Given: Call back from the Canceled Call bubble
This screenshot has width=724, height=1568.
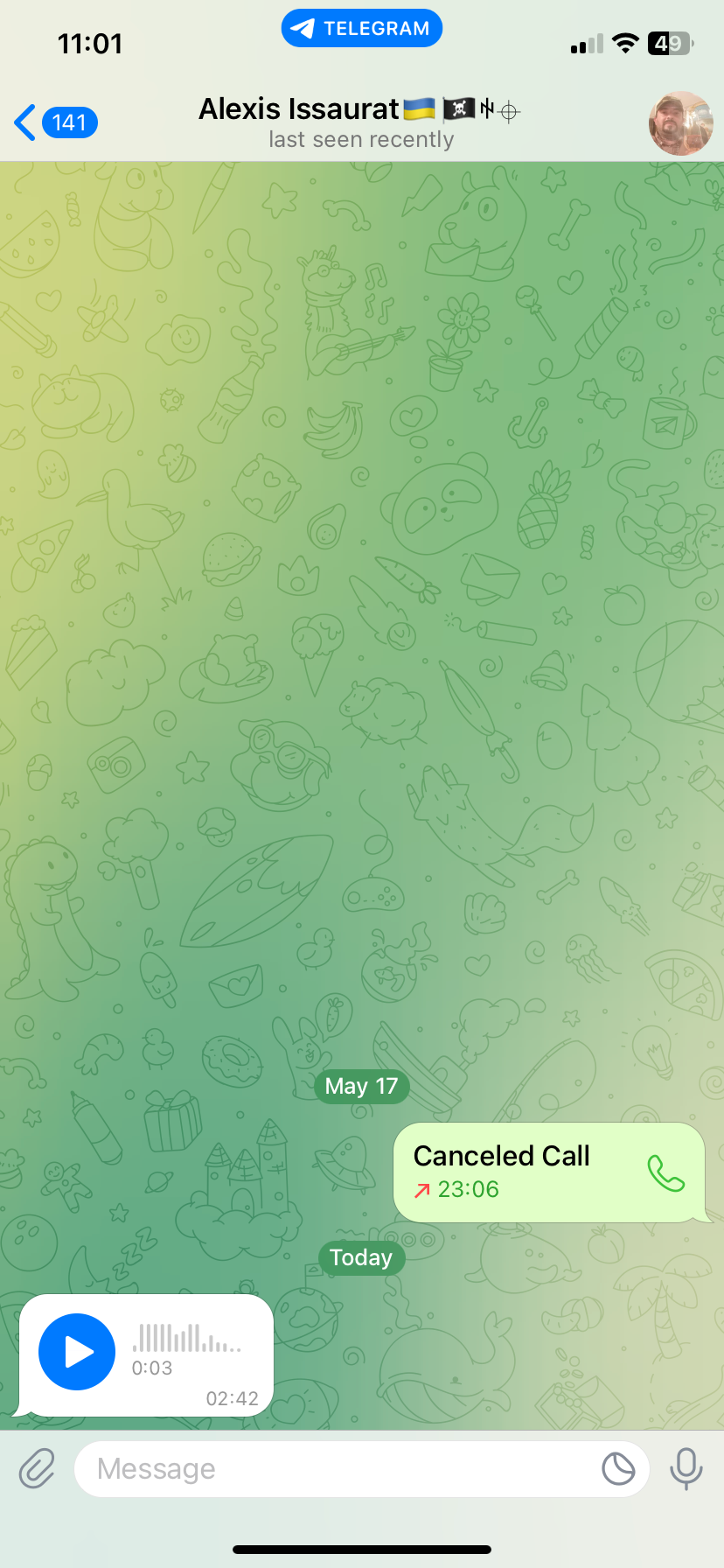Looking at the screenshot, I should pos(665,1173).
